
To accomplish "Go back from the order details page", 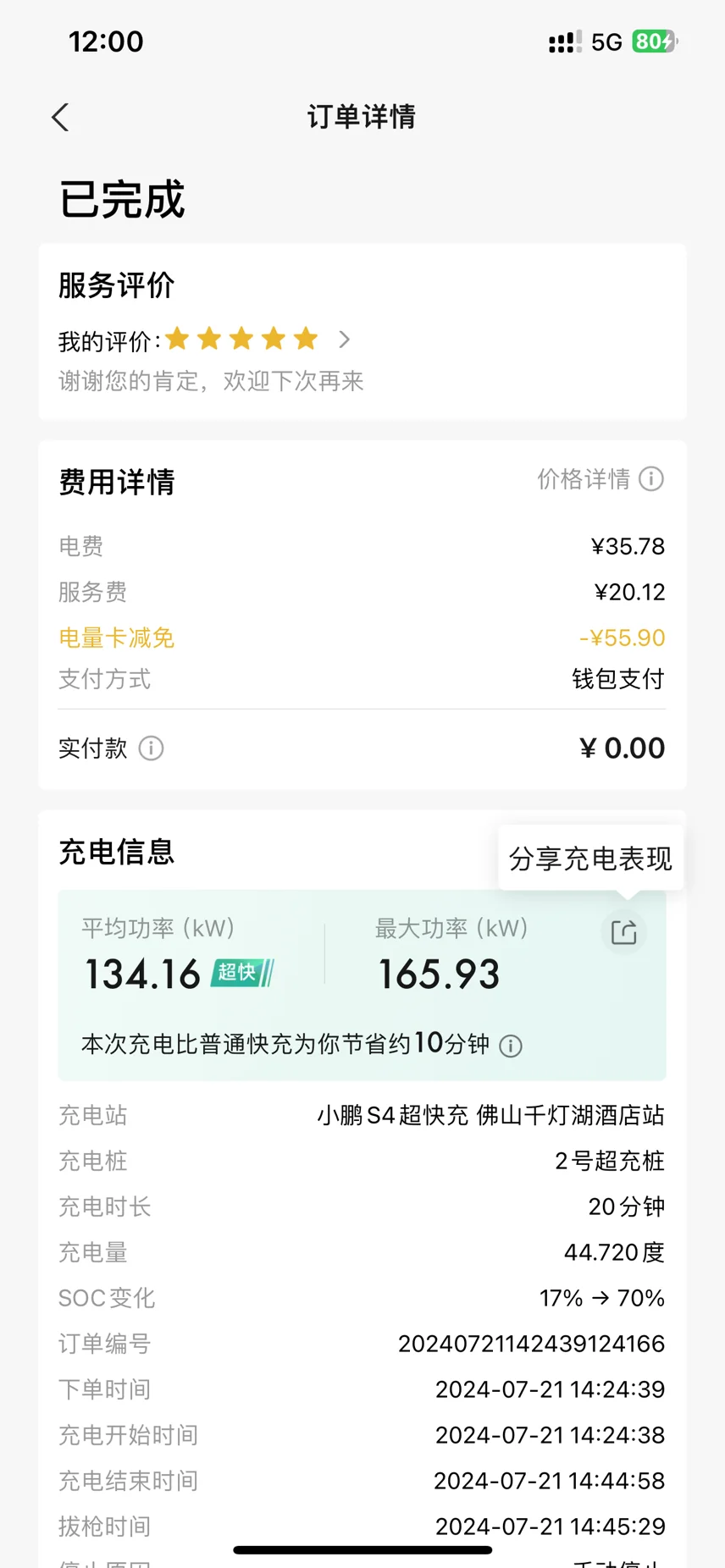I will (x=60, y=118).
